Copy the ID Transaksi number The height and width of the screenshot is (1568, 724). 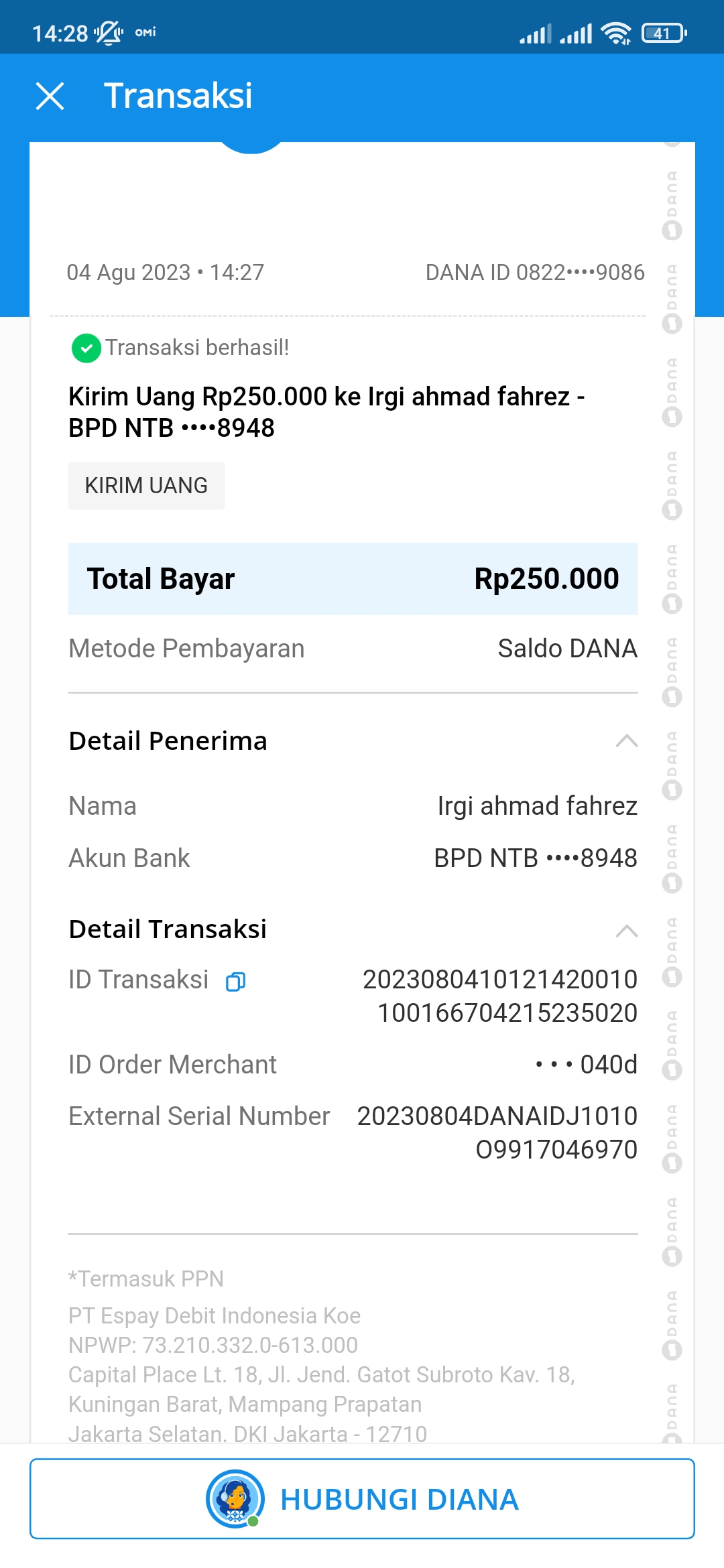point(235,982)
